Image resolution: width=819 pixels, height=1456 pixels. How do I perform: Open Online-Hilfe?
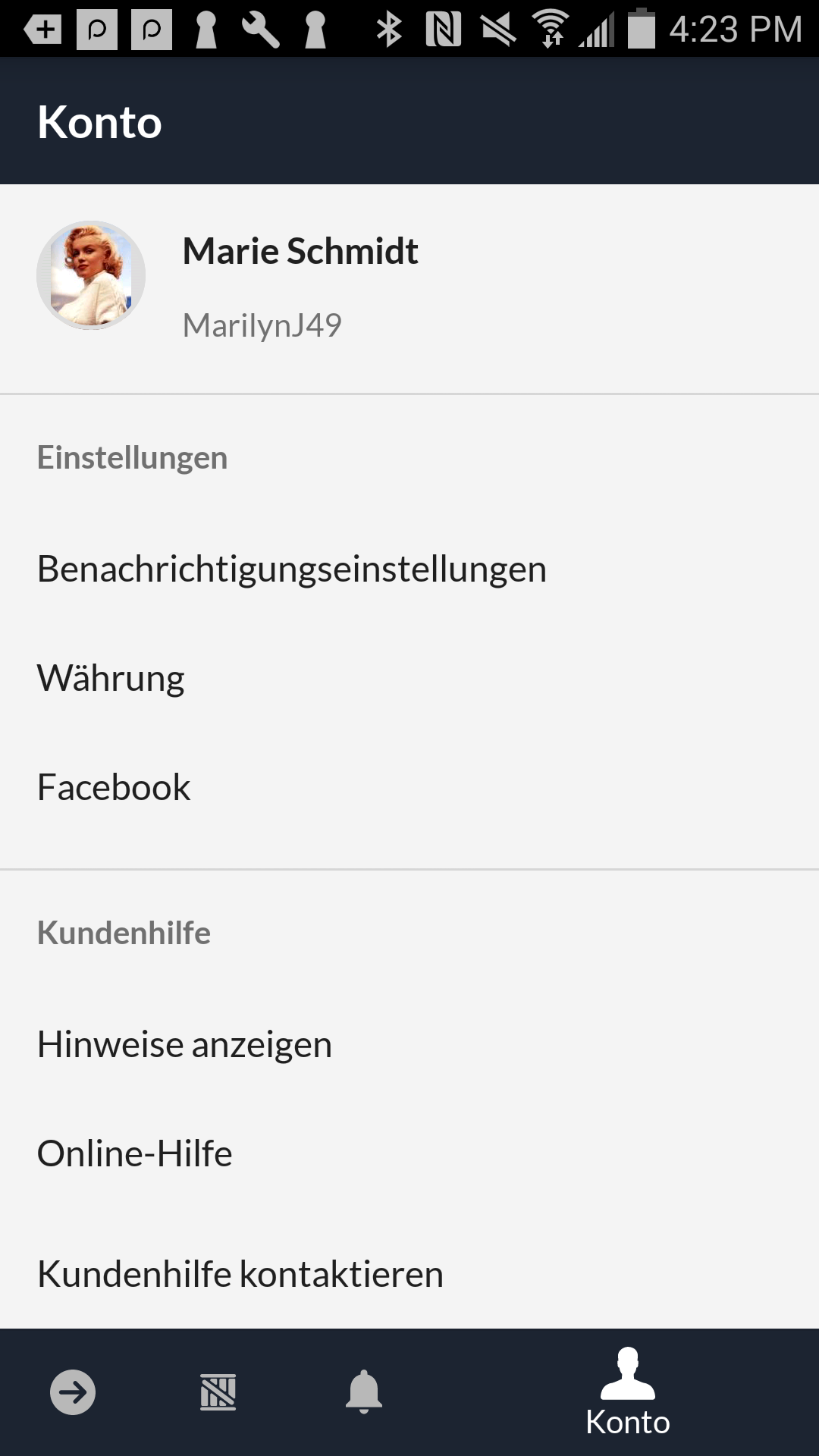(x=135, y=1153)
